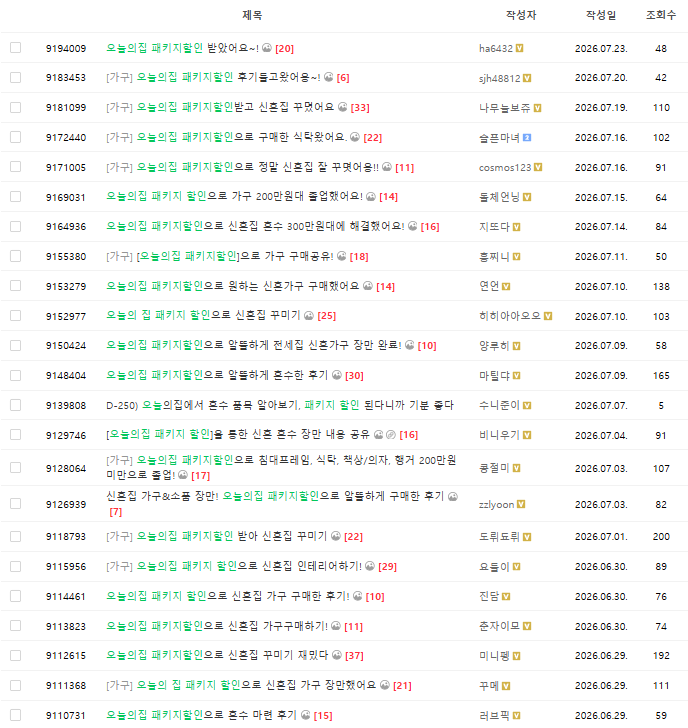
Task: Open post 9152977 about 신혼집 꾸미기
Action: (203, 316)
